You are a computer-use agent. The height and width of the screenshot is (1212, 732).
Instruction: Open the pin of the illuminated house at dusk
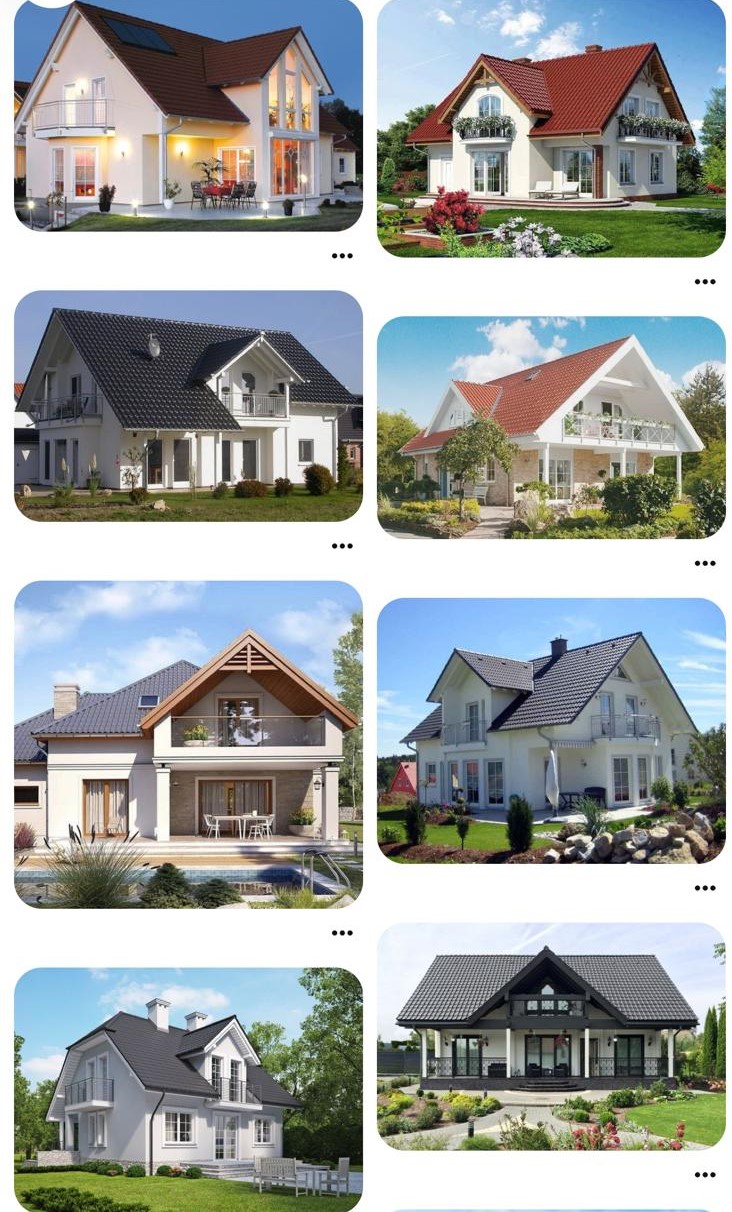pyautogui.click(x=188, y=115)
